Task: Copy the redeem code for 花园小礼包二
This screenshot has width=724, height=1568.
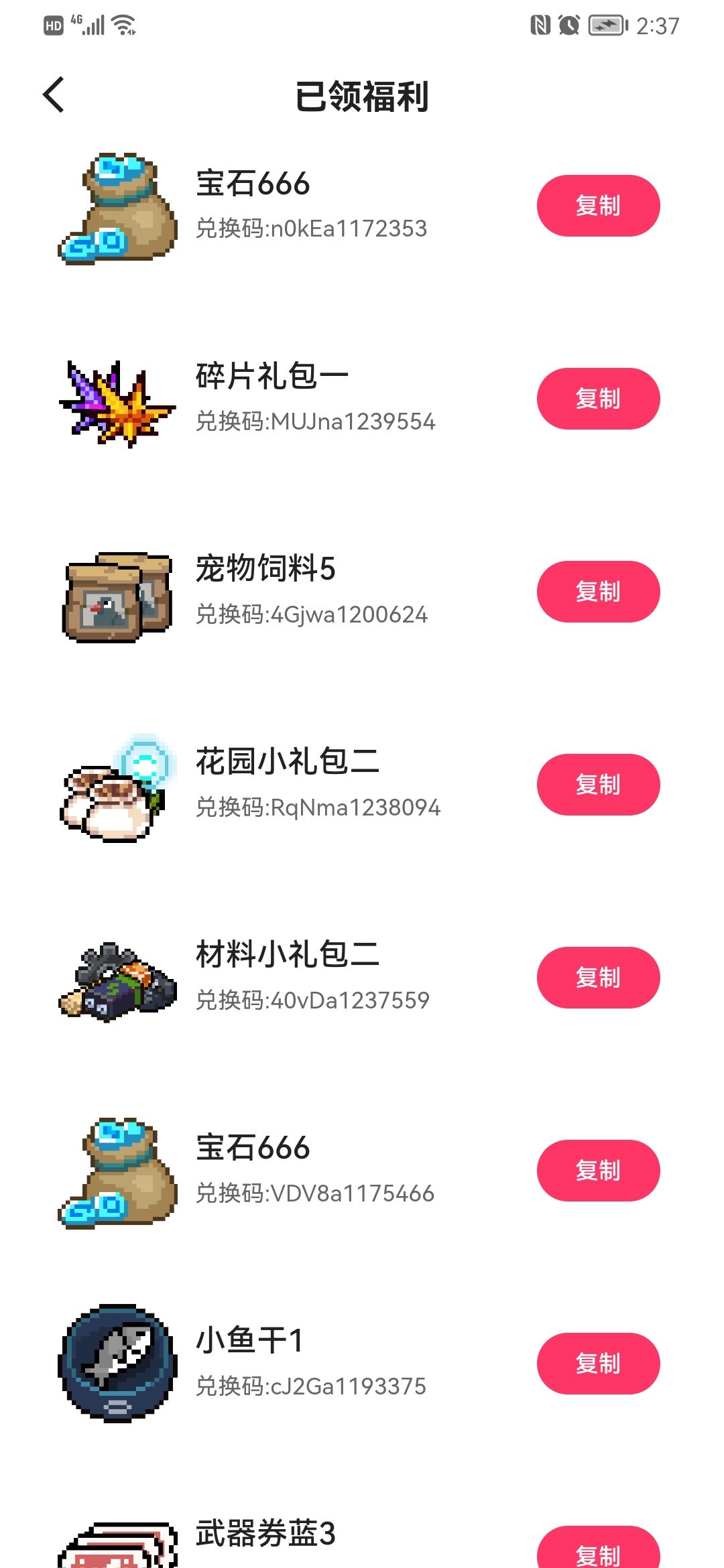Action: pos(598,785)
